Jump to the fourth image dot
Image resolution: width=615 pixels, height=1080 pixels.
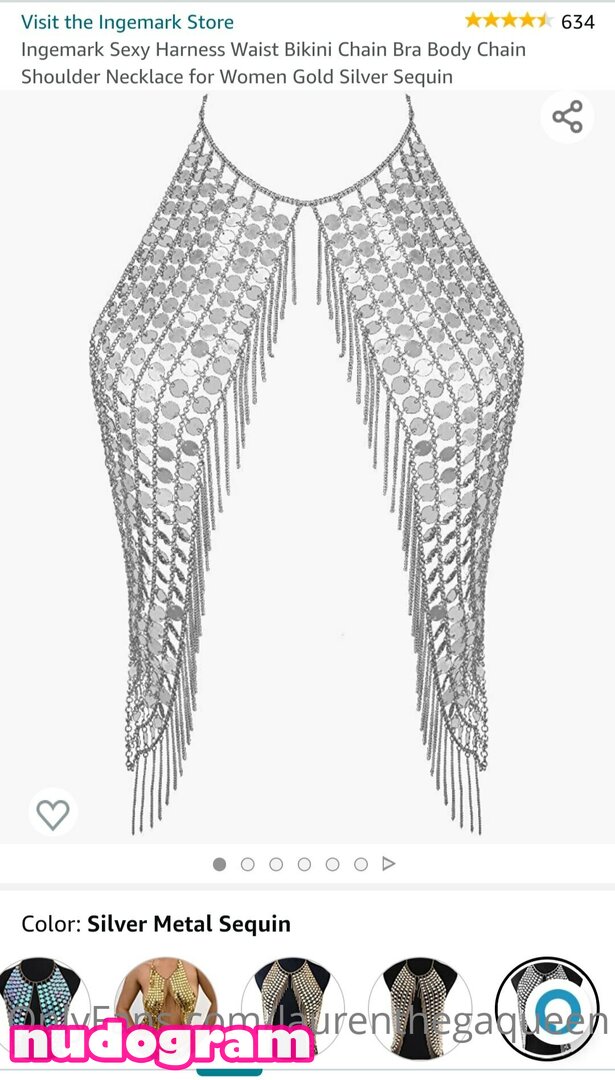pos(304,864)
